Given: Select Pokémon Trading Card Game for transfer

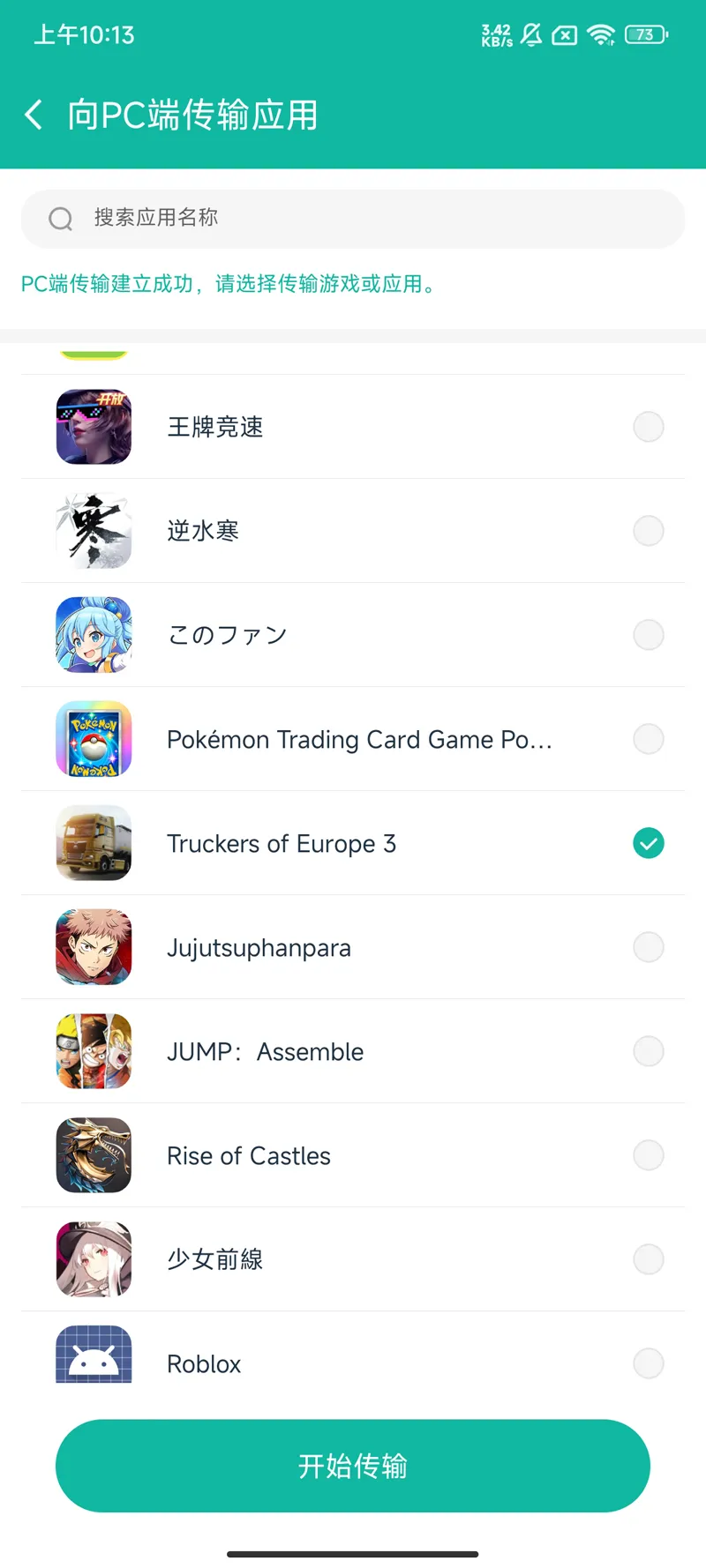Looking at the screenshot, I should tap(648, 739).
